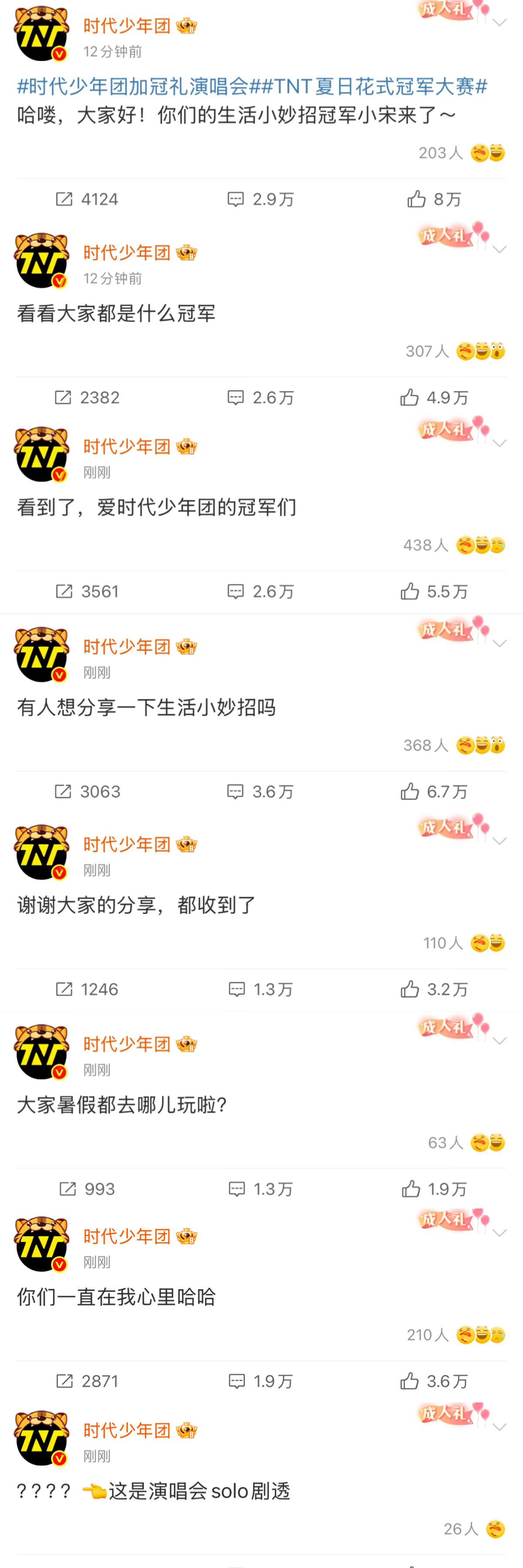Open the avatar on the '这是演唱会solo剧透' post
The height and width of the screenshot is (1568, 523).
pyautogui.click(x=41, y=1438)
